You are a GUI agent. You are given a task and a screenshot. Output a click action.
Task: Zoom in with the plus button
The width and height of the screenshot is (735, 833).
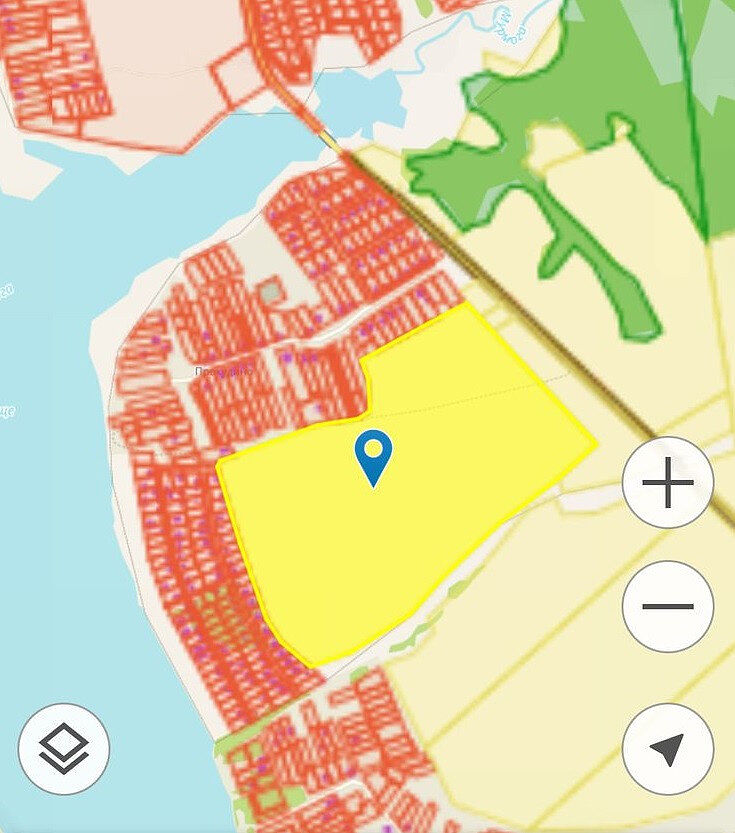click(x=668, y=483)
